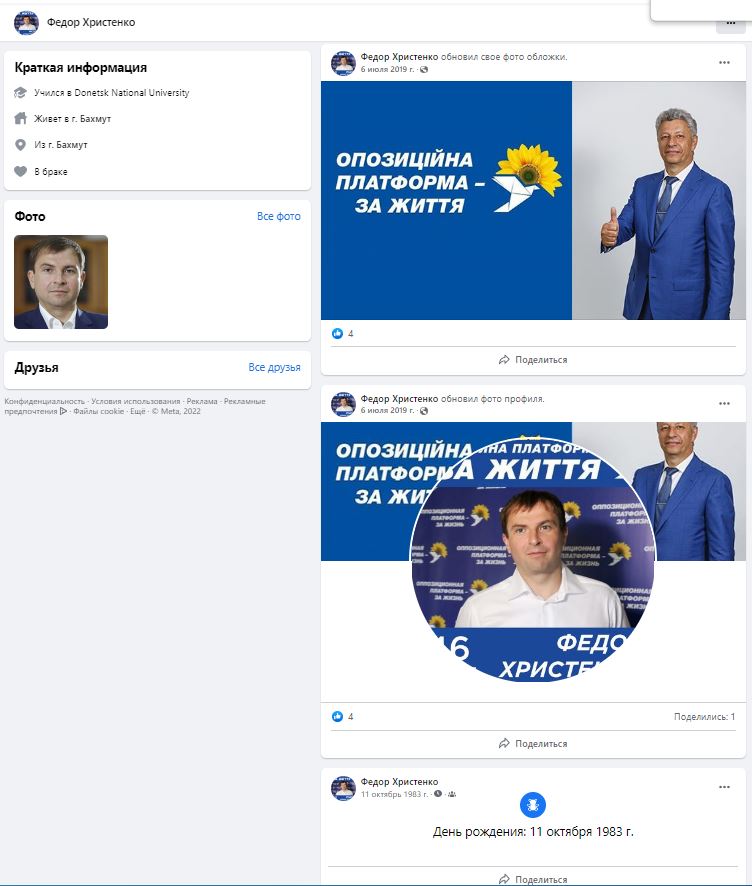View likes on the profile photo post
This screenshot has width=752, height=886.
tap(343, 716)
